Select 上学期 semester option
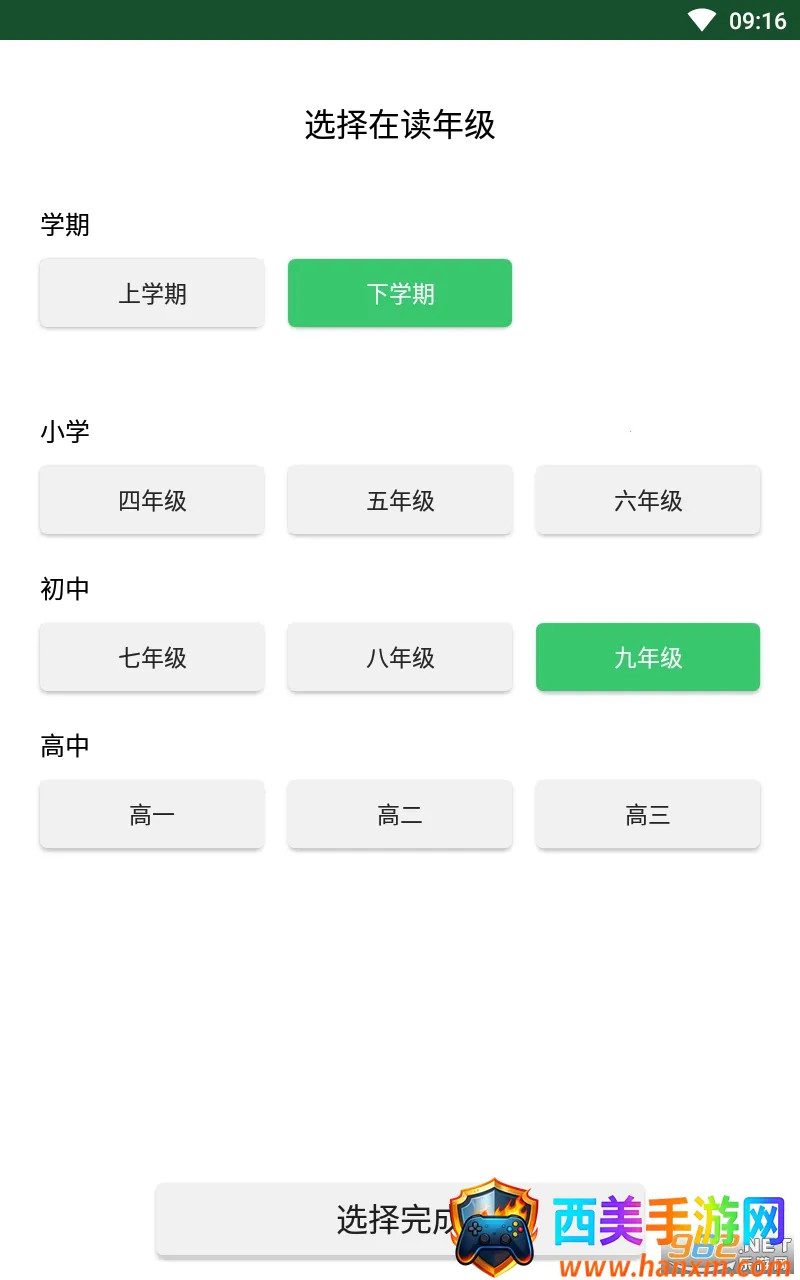800x1280 pixels. [x=152, y=293]
